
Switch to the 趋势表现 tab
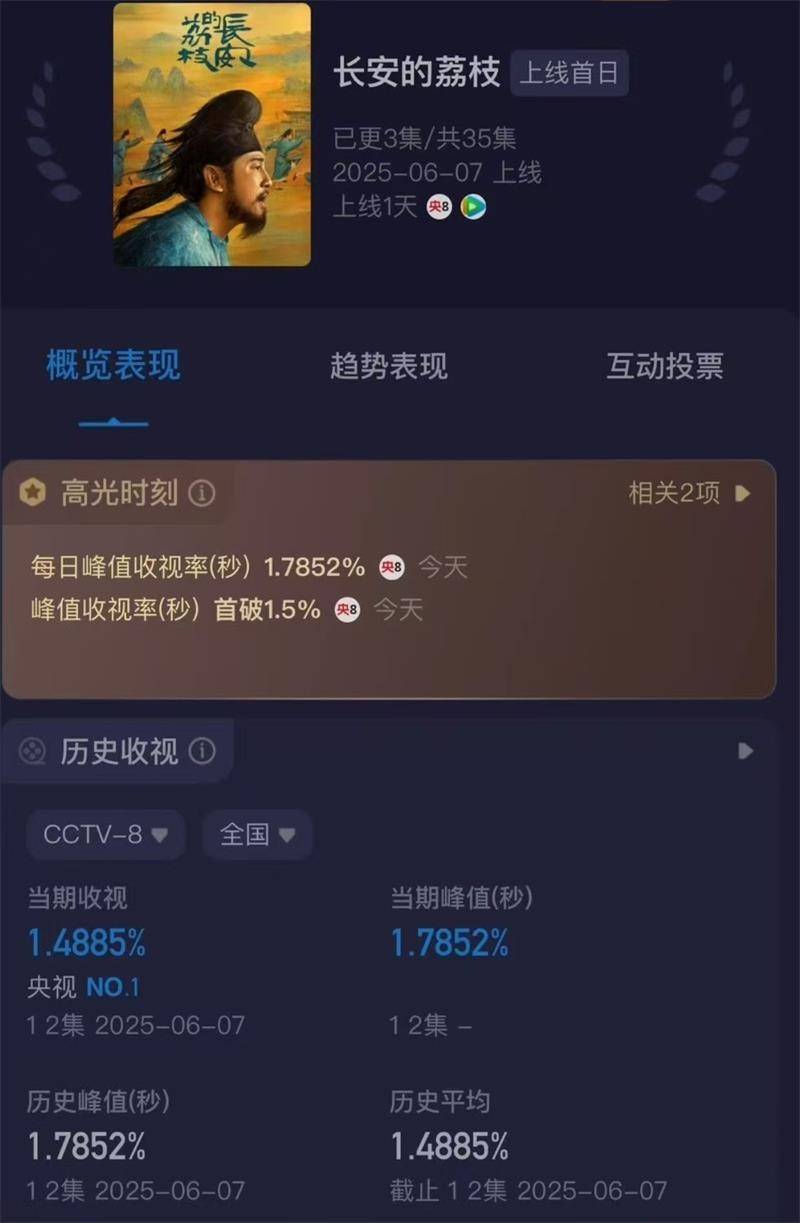click(389, 366)
